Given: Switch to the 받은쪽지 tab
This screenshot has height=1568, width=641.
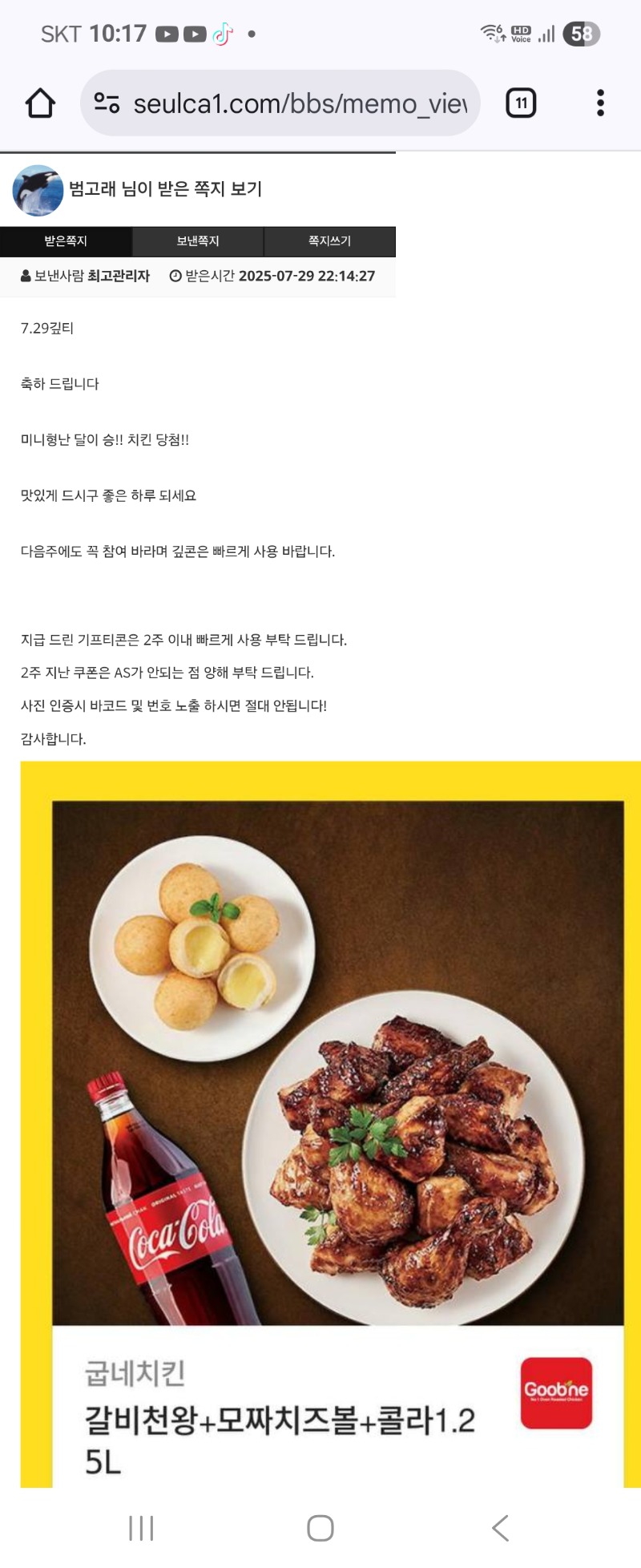Looking at the screenshot, I should click(x=66, y=241).
